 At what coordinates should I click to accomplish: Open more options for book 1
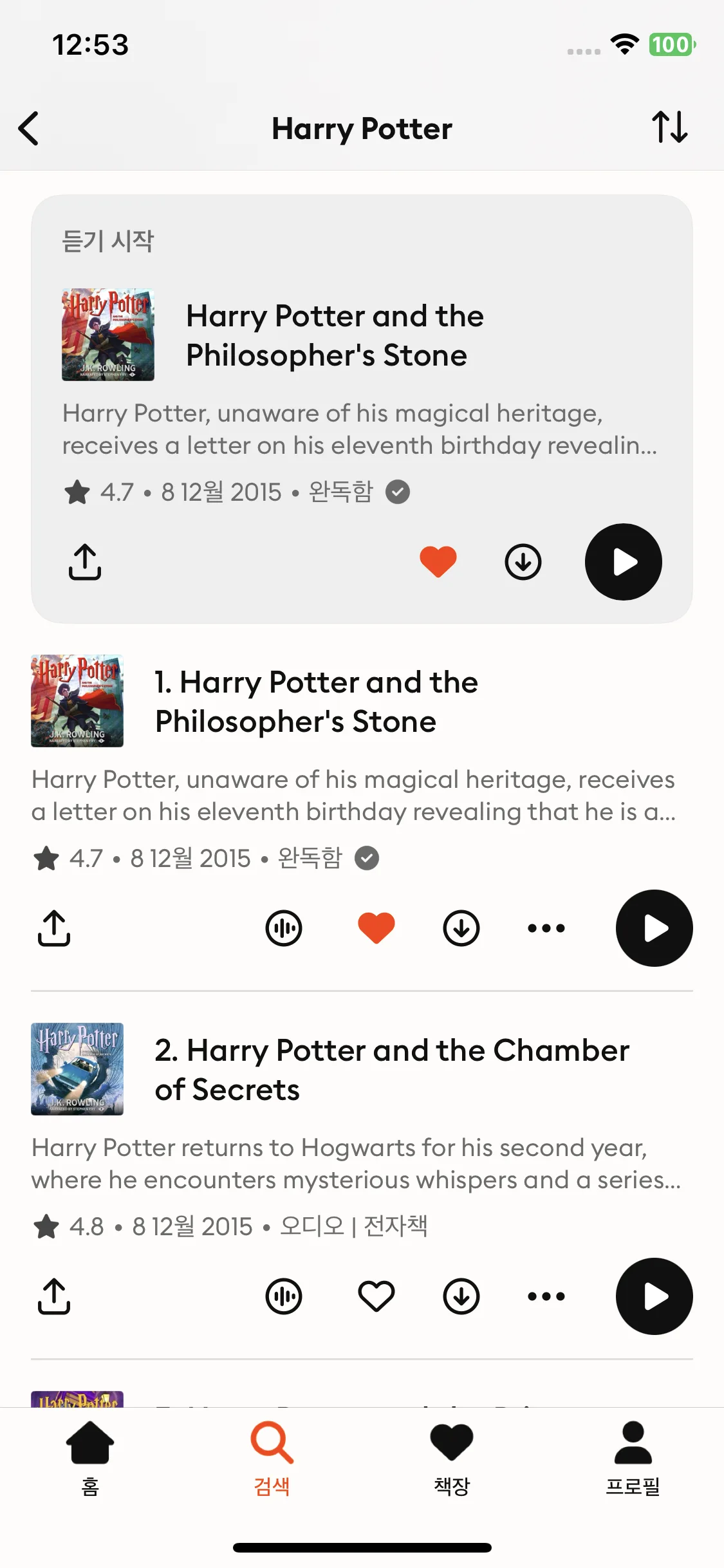pyautogui.click(x=546, y=928)
